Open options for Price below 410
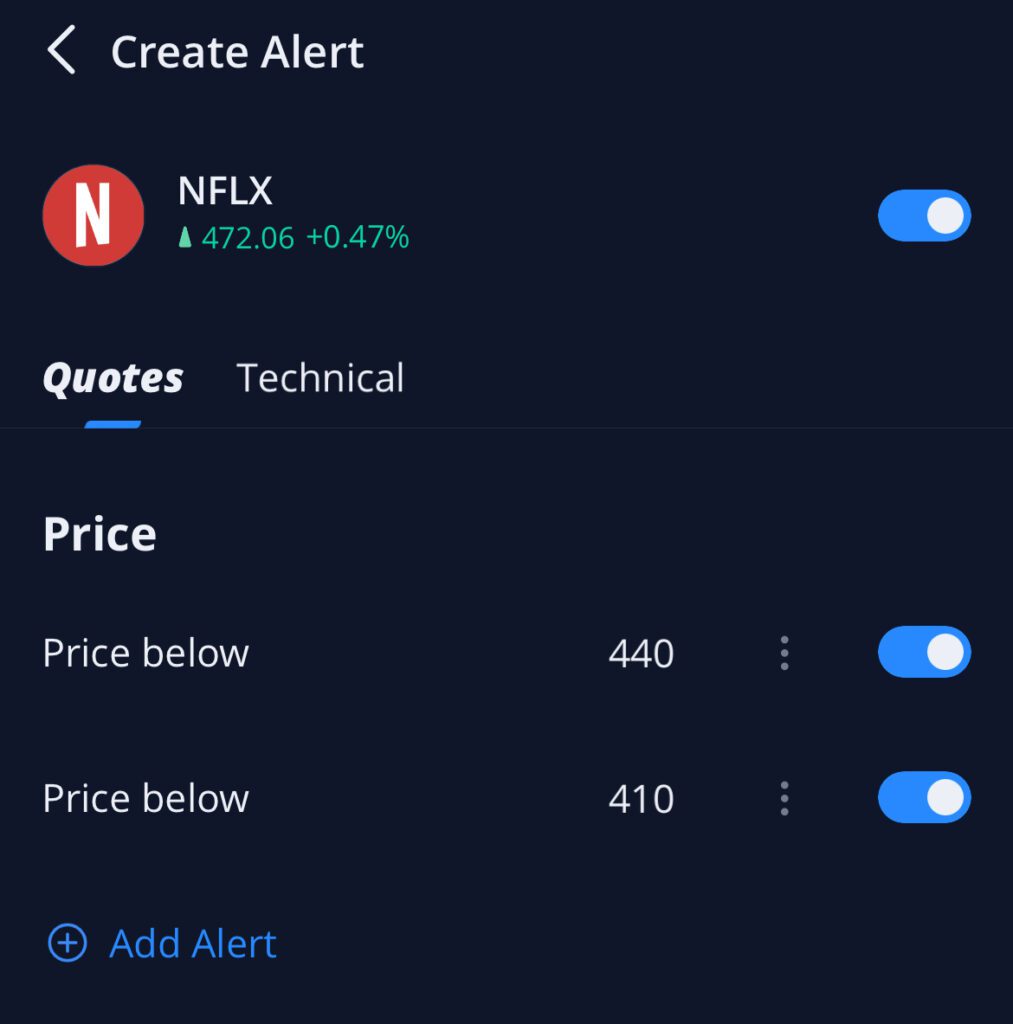The width and height of the screenshot is (1013, 1024). click(784, 798)
